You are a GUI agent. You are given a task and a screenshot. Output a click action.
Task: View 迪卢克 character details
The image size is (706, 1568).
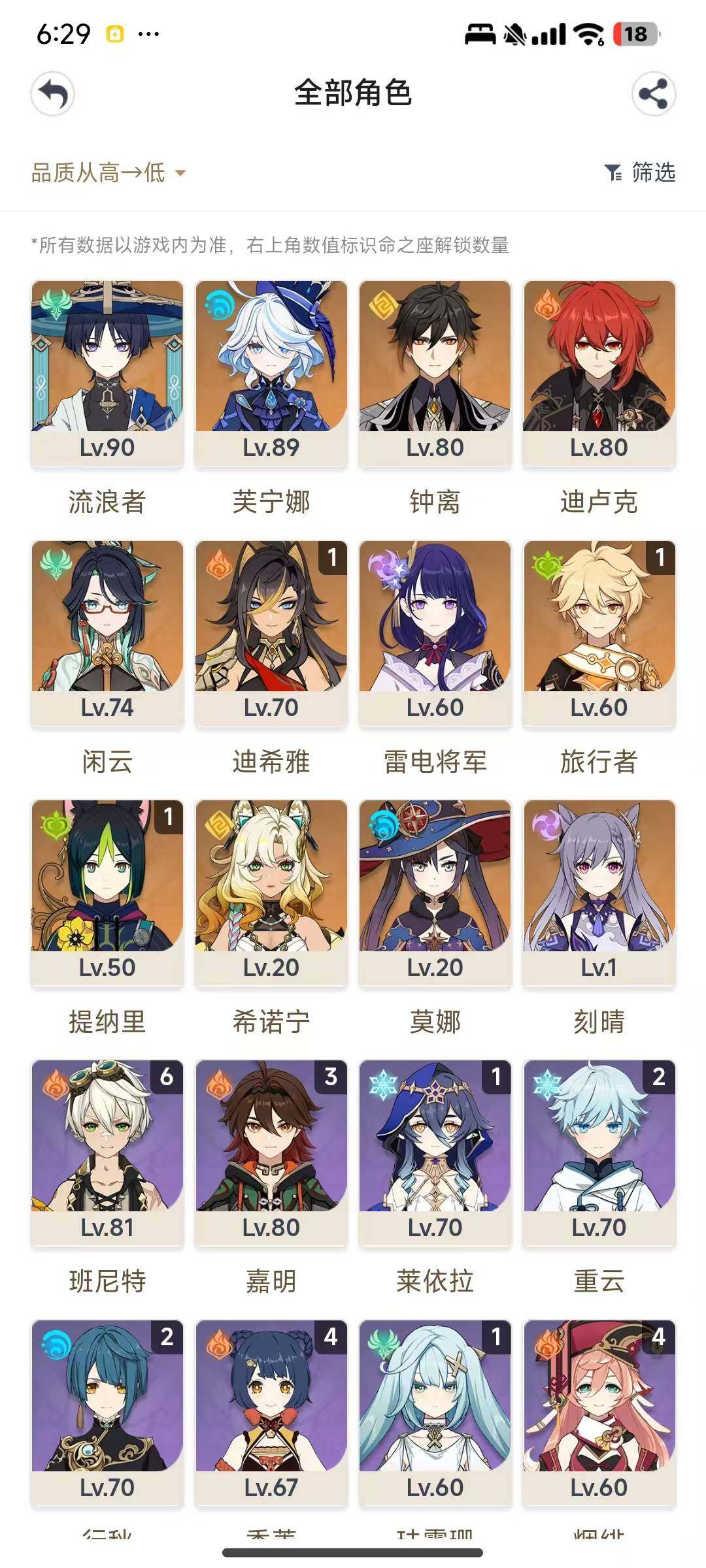click(599, 372)
